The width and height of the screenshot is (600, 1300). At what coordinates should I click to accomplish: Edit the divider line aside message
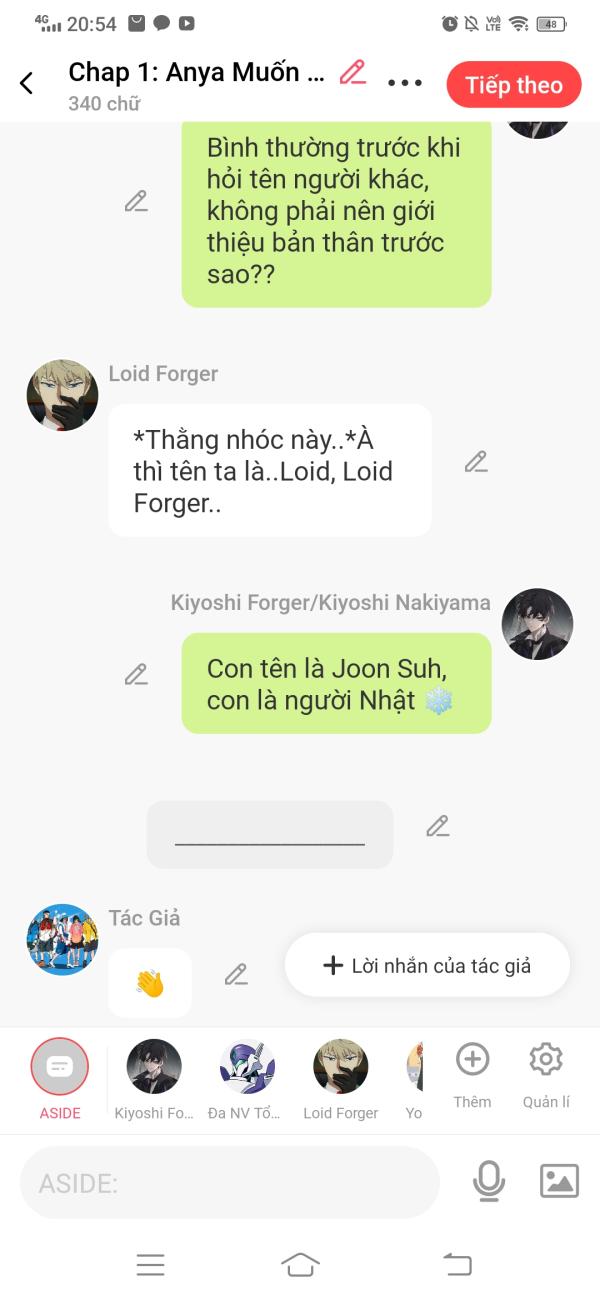(437, 826)
